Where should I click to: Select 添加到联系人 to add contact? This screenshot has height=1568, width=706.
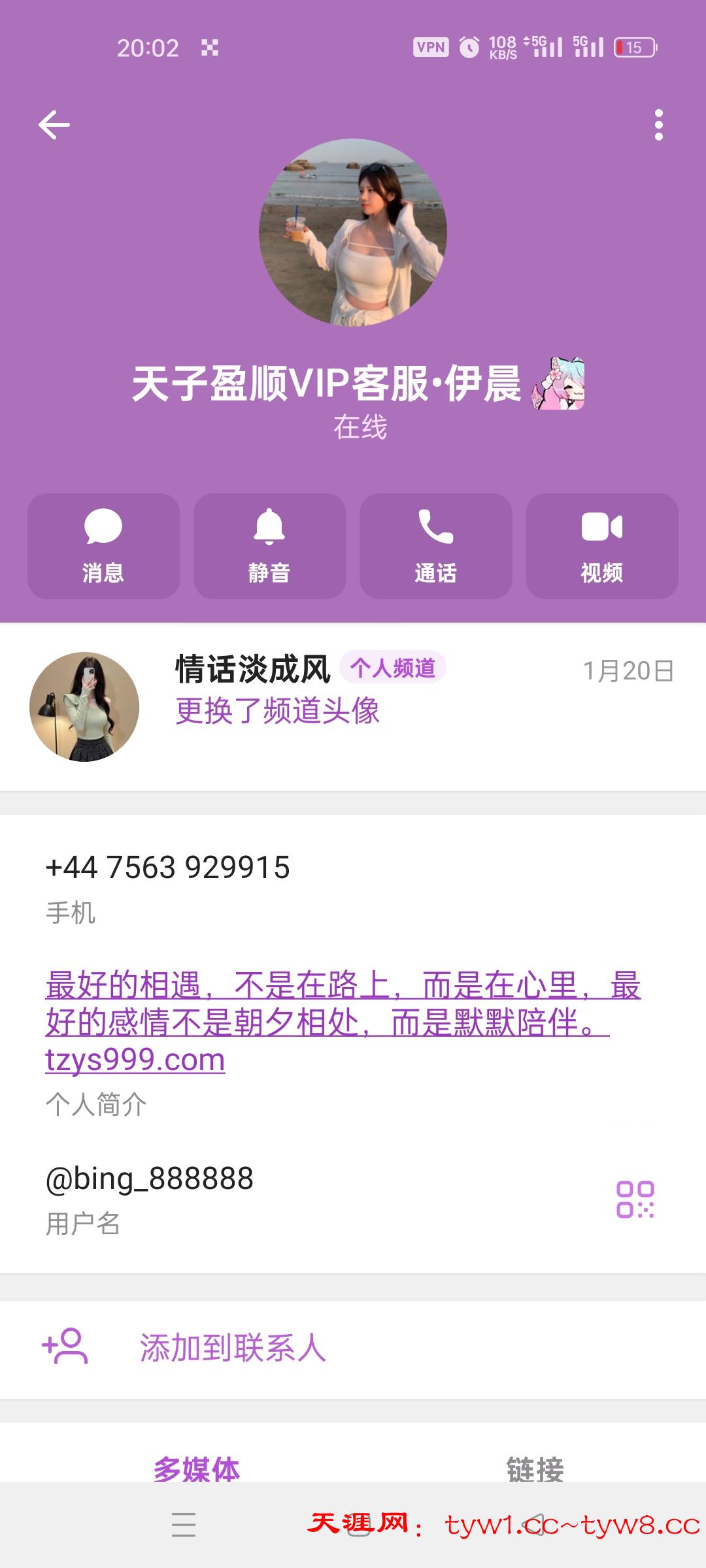(233, 1347)
